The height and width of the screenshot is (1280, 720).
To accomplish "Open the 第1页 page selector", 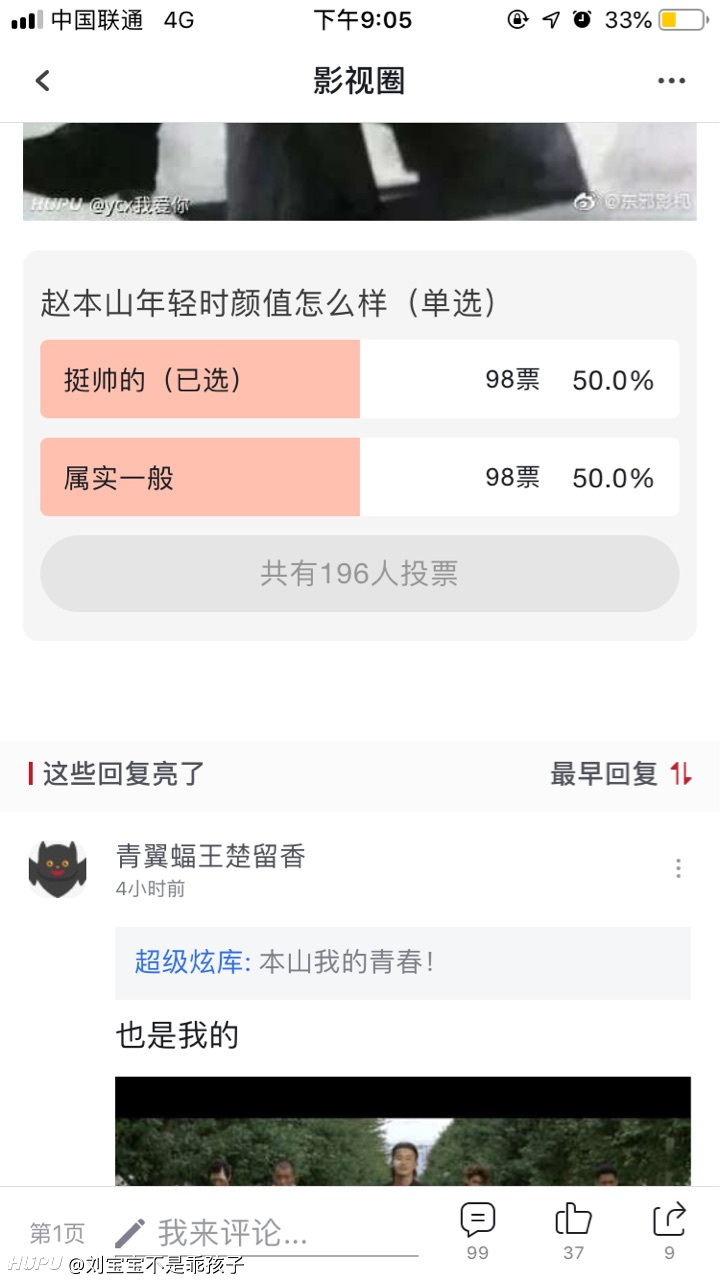I will (57, 1233).
